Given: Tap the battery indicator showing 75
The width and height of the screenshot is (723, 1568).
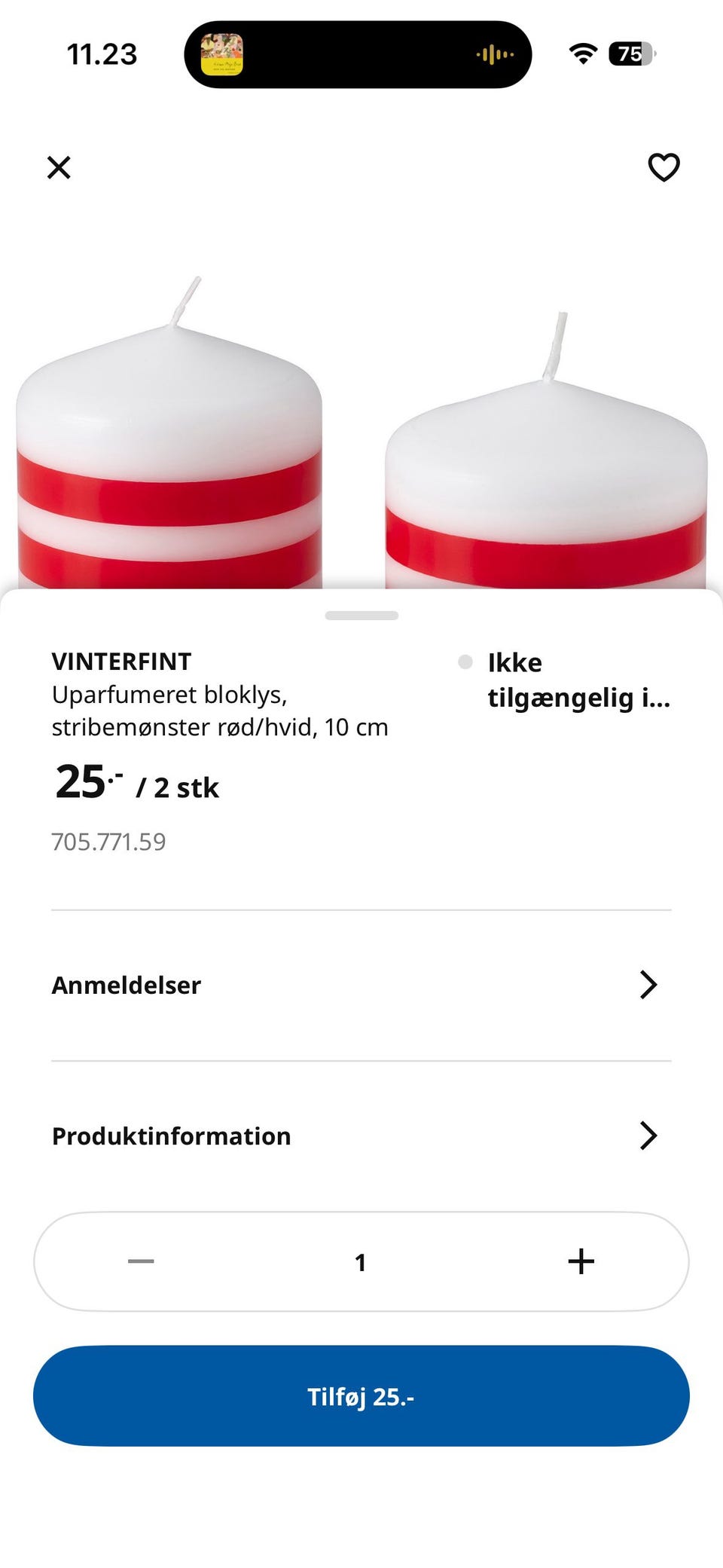Looking at the screenshot, I should [630, 53].
